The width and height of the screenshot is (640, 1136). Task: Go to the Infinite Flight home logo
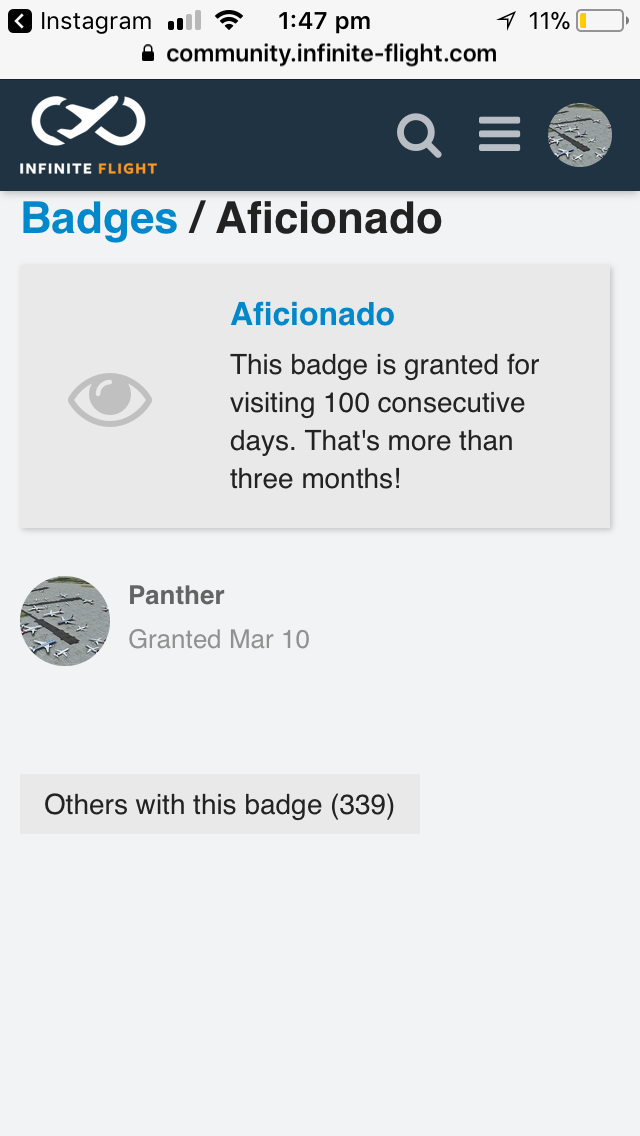pos(88,135)
